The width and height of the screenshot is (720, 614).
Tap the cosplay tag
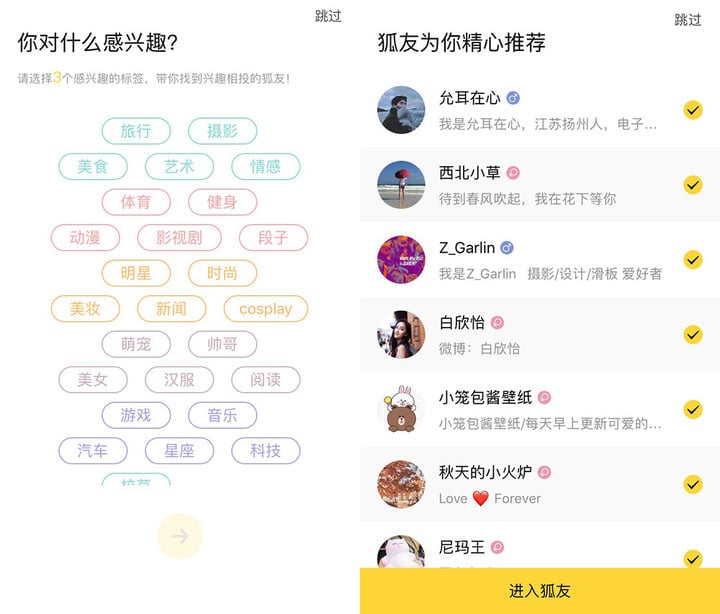pos(265,309)
